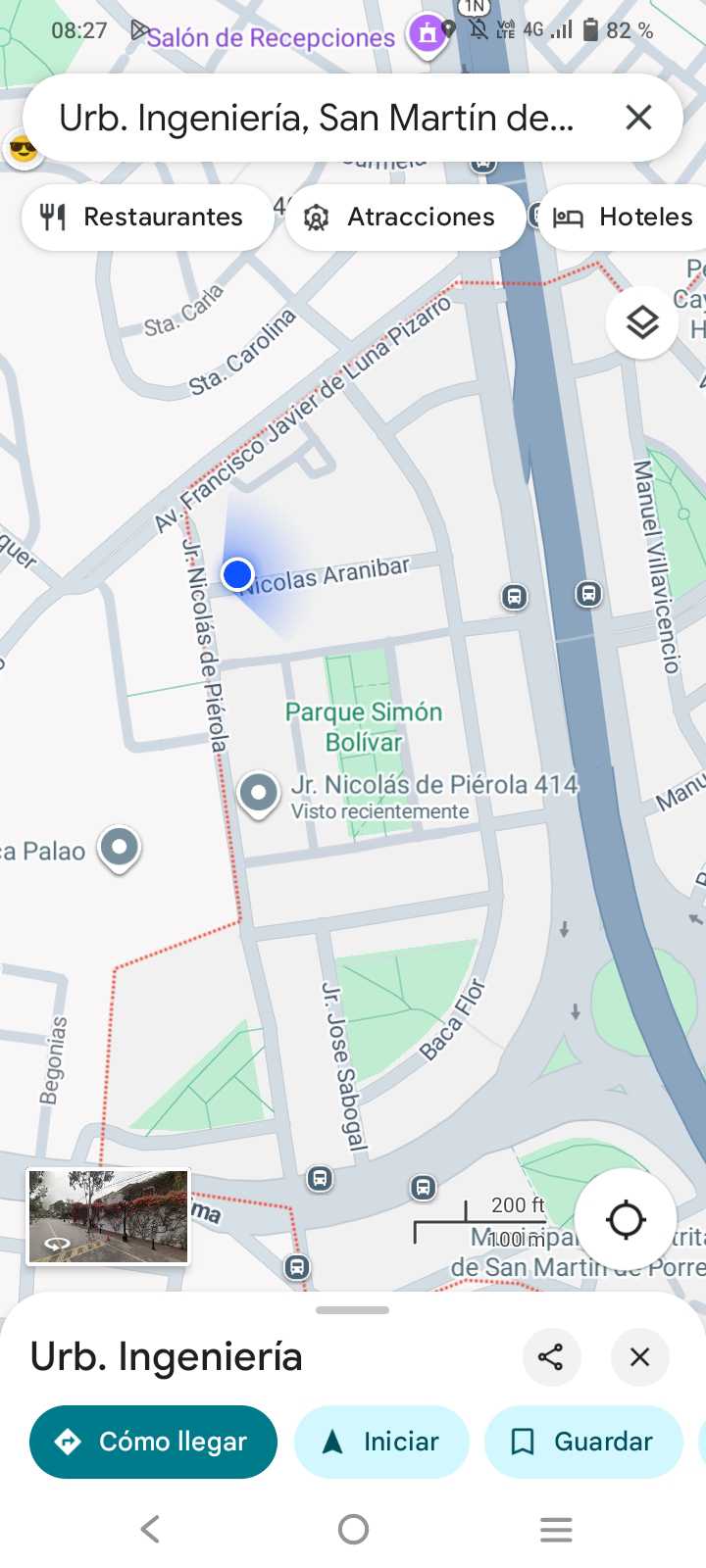Open the recent apps system button
706x1568 pixels.
pos(556,1529)
